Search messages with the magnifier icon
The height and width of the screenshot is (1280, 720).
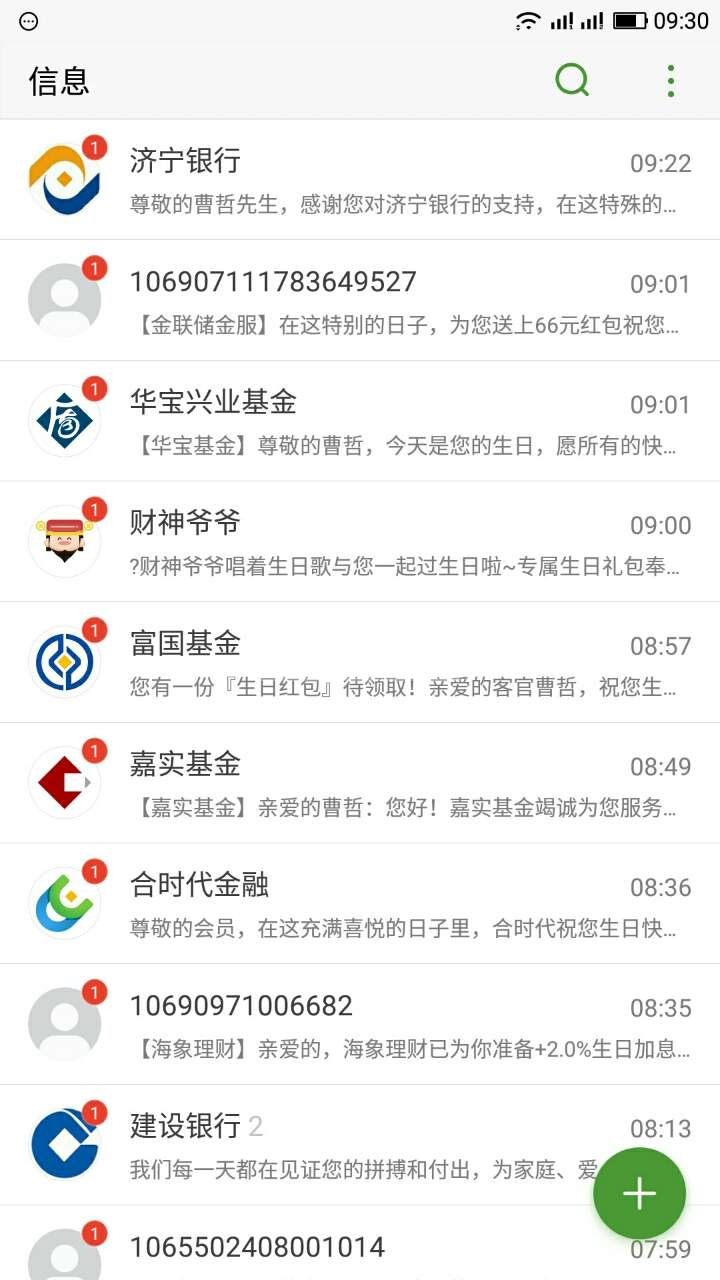click(x=572, y=80)
